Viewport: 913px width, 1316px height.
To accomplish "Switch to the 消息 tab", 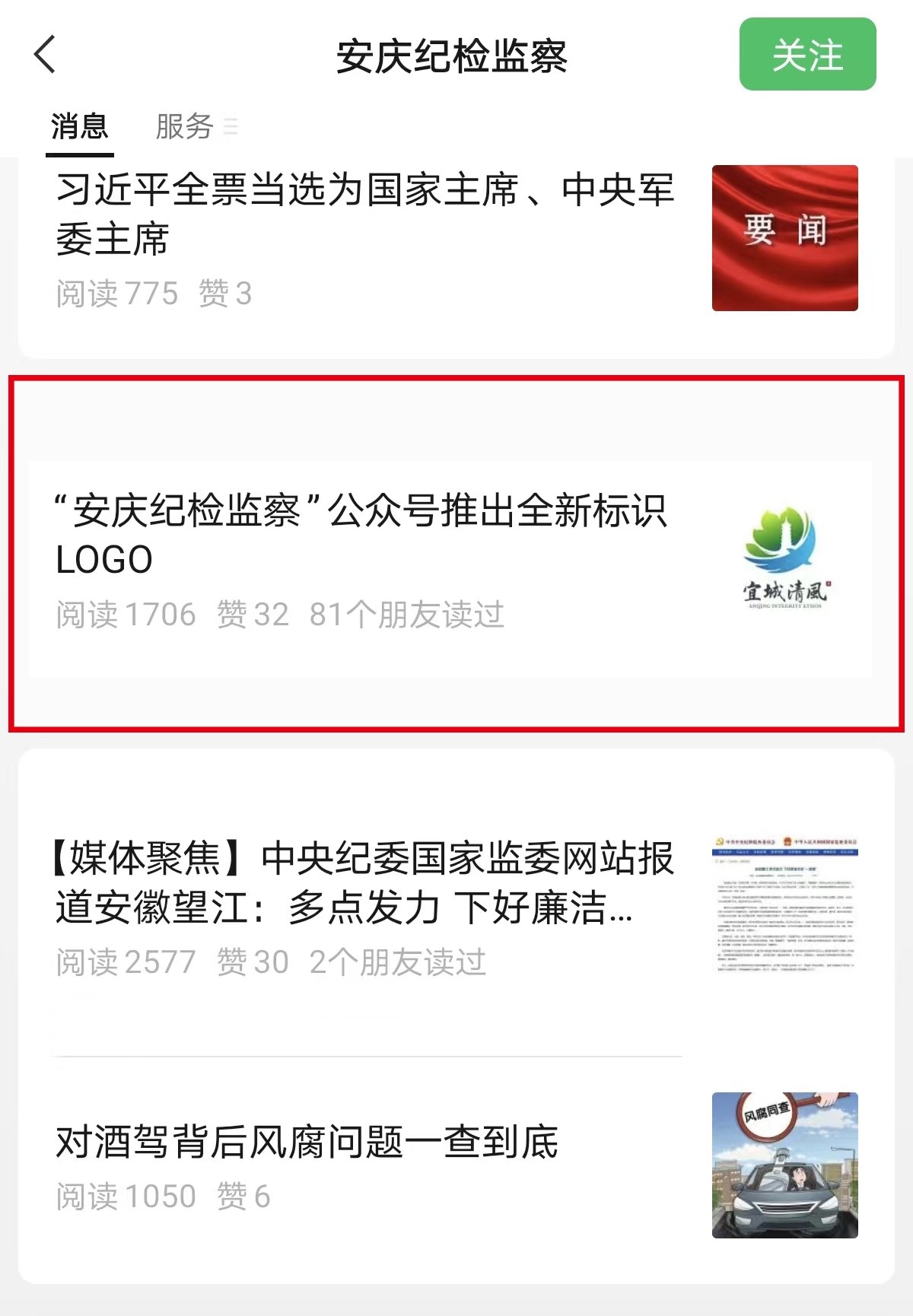I will click(x=79, y=126).
